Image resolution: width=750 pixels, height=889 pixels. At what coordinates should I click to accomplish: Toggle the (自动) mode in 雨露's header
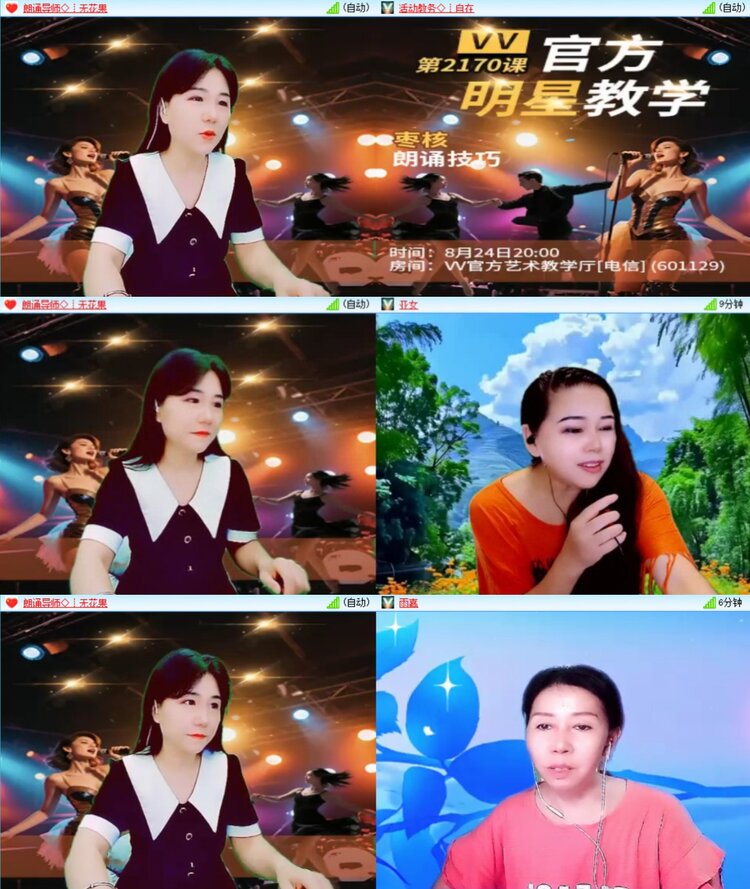[353, 601]
